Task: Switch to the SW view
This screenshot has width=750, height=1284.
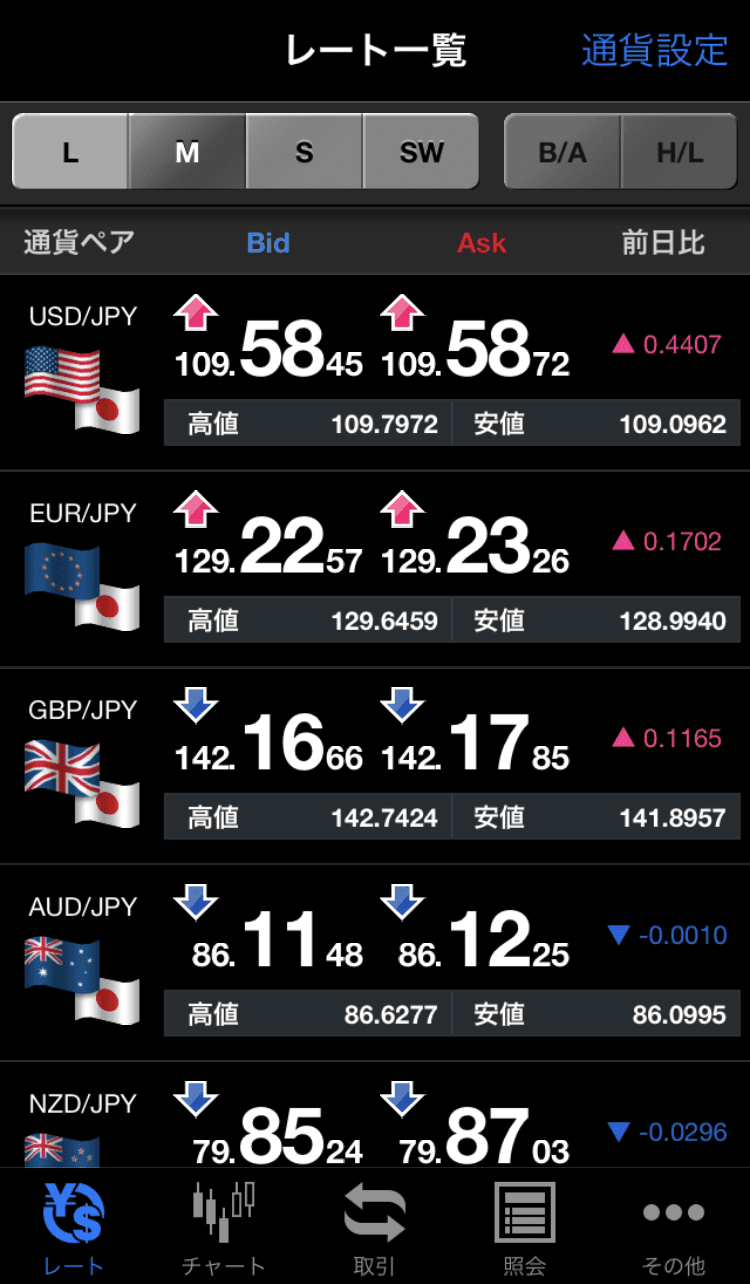Action: pyautogui.click(x=421, y=152)
